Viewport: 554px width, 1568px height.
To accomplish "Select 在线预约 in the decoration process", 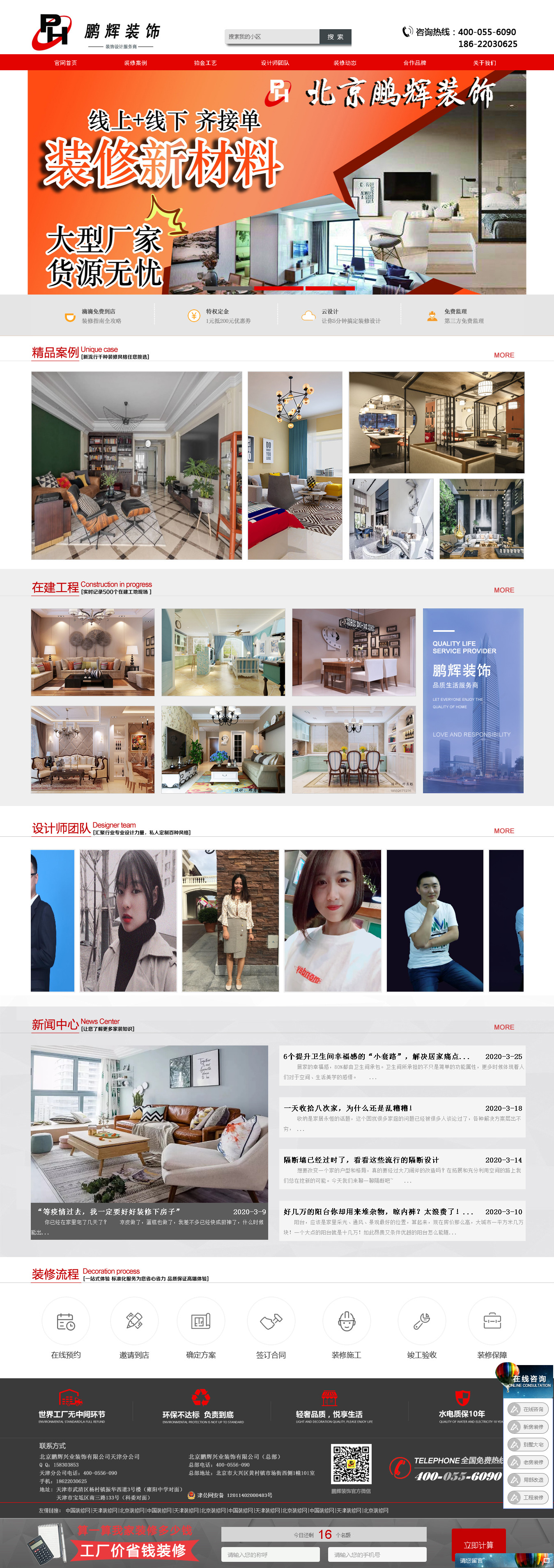I will point(66,1328).
